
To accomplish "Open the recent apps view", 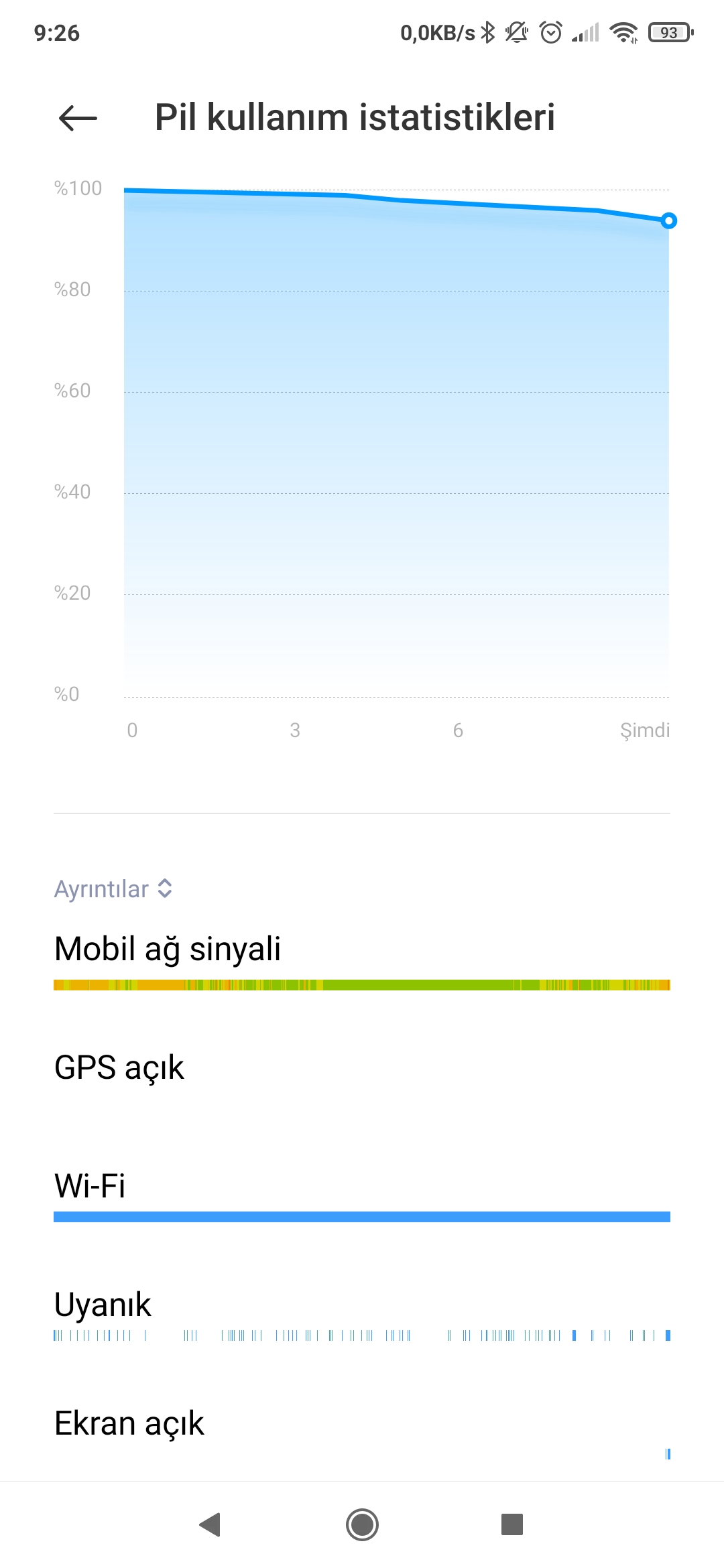I will [x=512, y=1524].
